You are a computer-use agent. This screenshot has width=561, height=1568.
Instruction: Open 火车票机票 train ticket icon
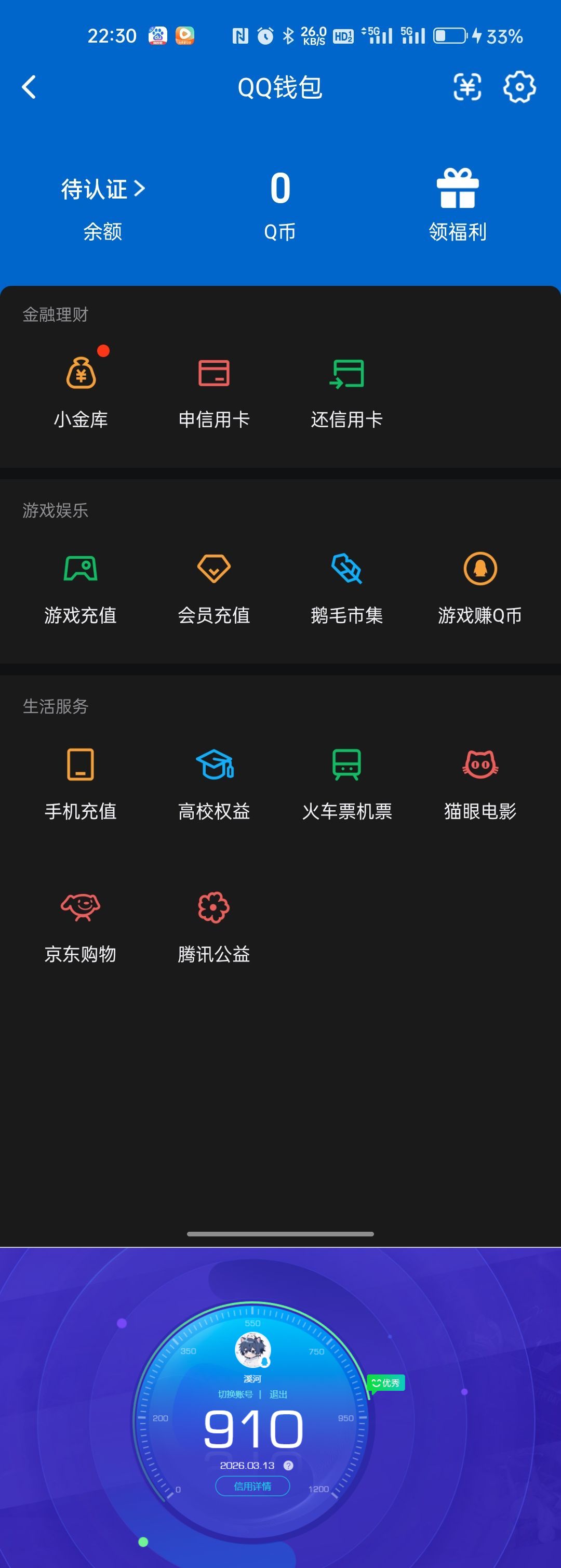(347, 765)
